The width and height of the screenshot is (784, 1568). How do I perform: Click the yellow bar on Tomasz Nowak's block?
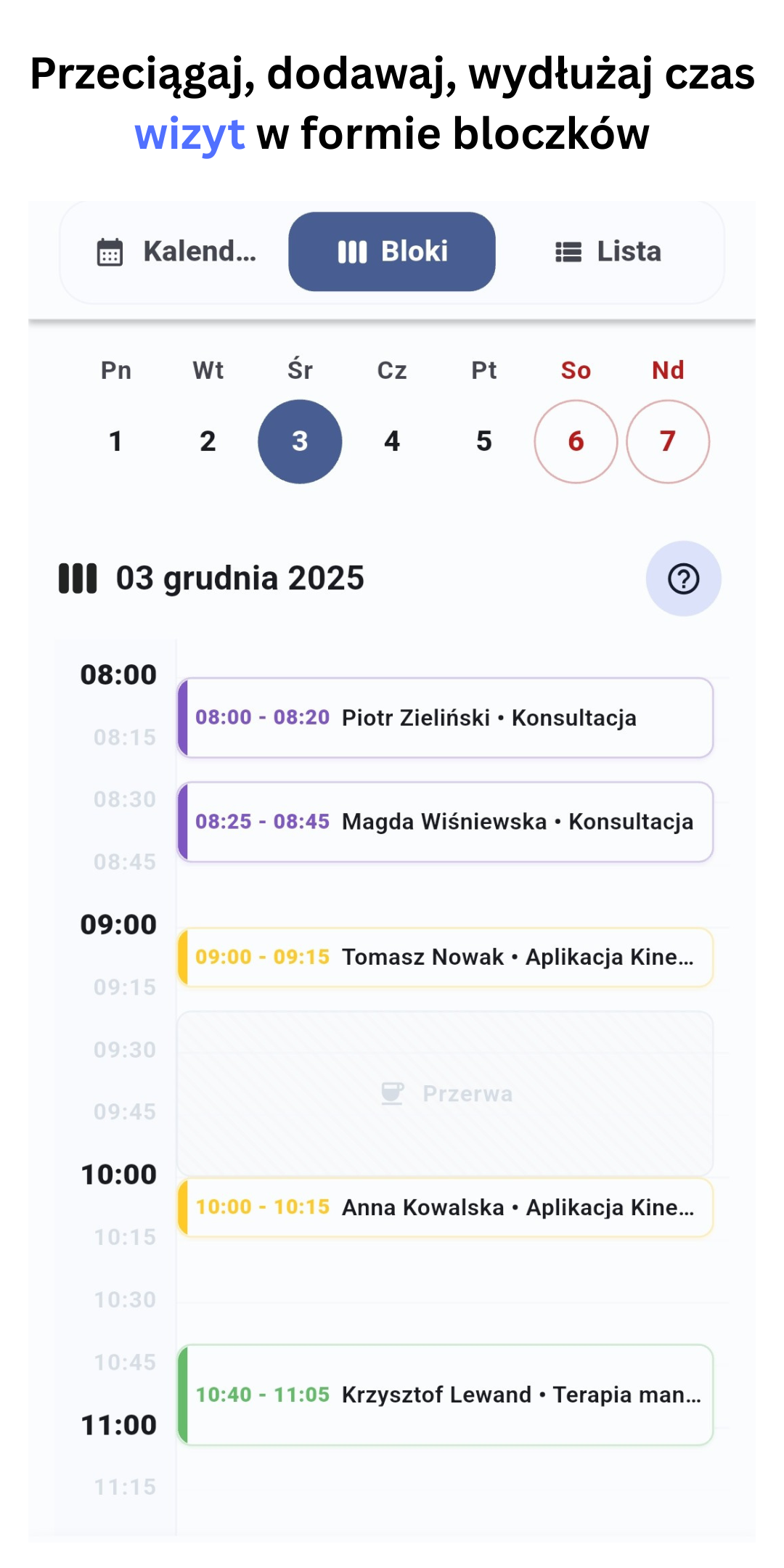[183, 957]
